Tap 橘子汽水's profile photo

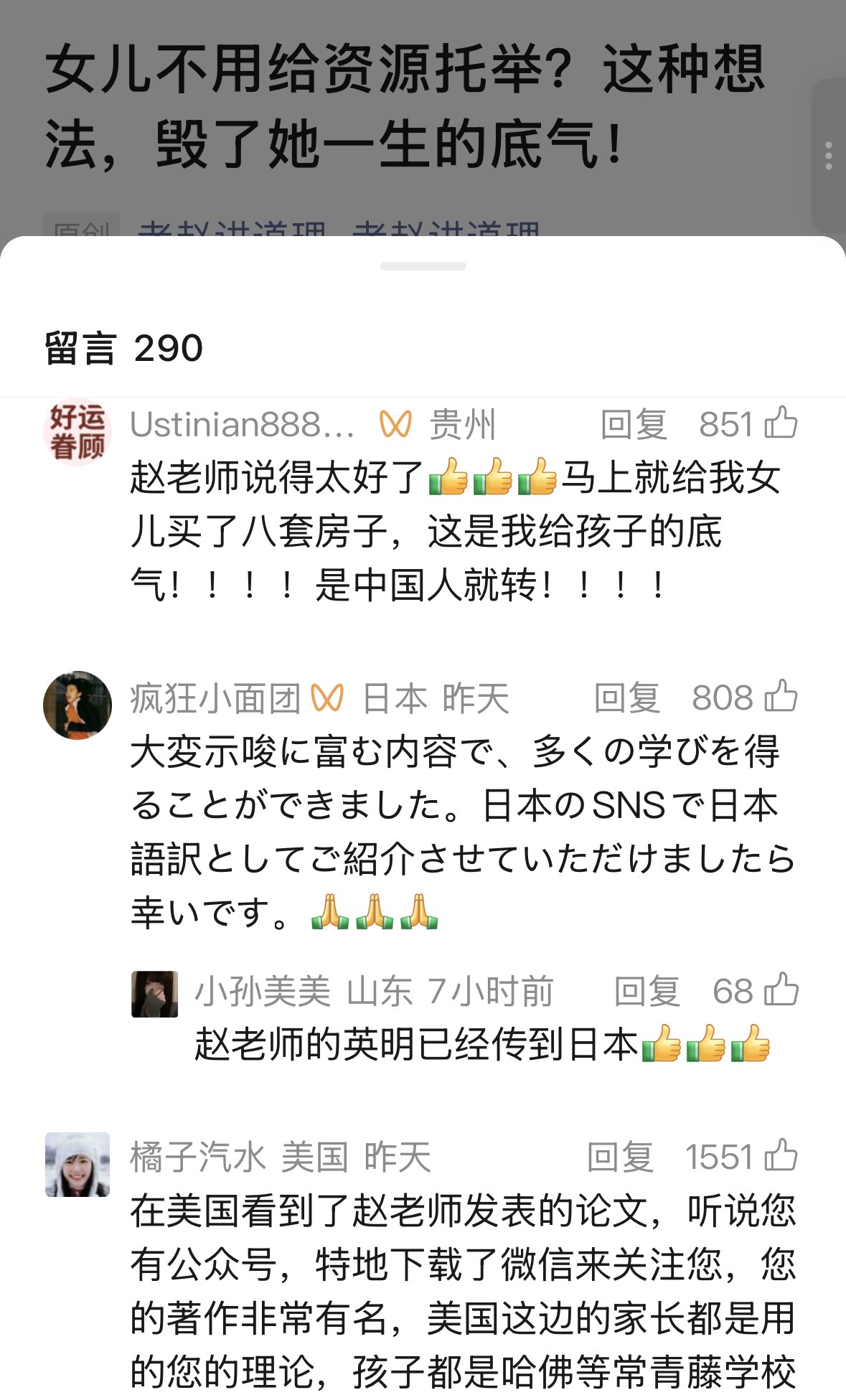pyautogui.click(x=77, y=1164)
